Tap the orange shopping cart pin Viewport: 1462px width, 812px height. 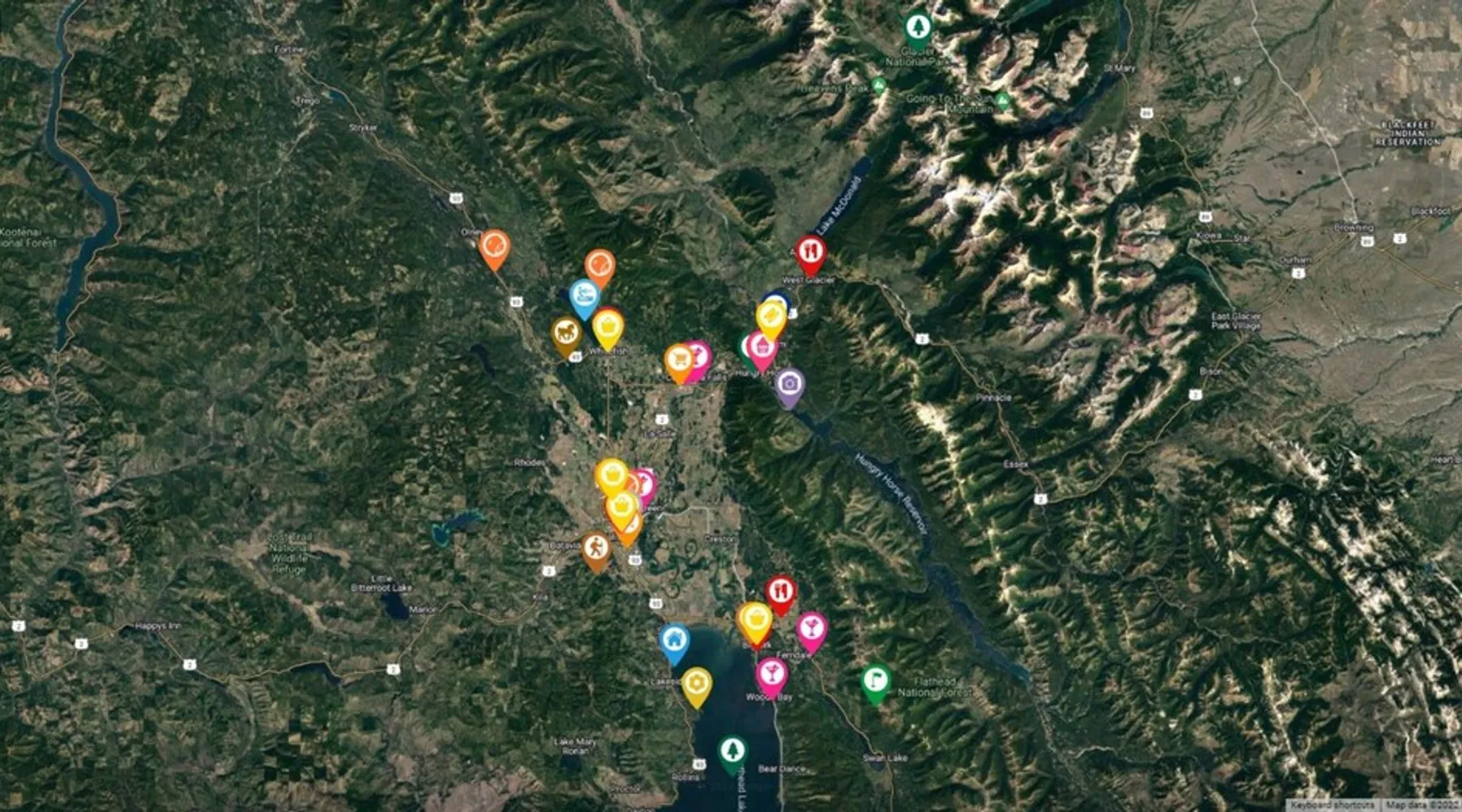[679, 359]
